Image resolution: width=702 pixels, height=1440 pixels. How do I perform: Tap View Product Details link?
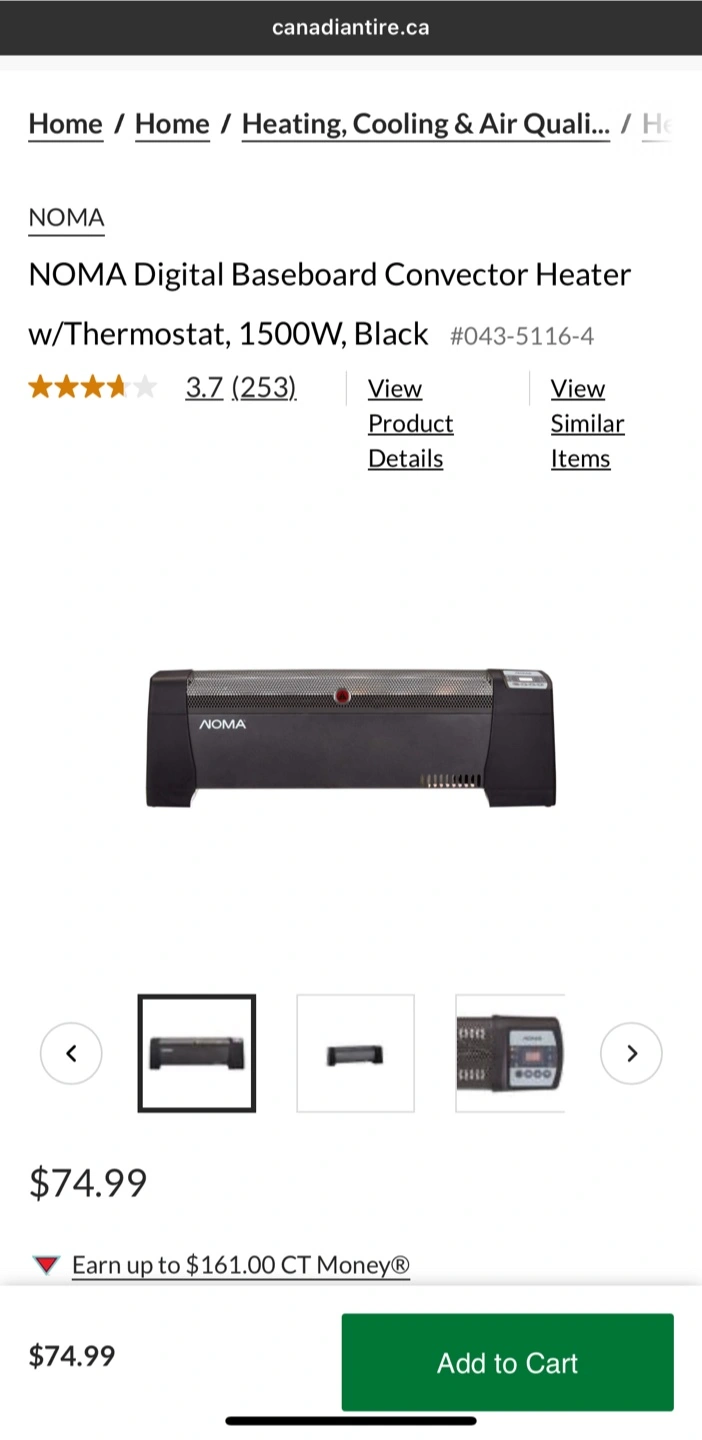click(x=411, y=423)
